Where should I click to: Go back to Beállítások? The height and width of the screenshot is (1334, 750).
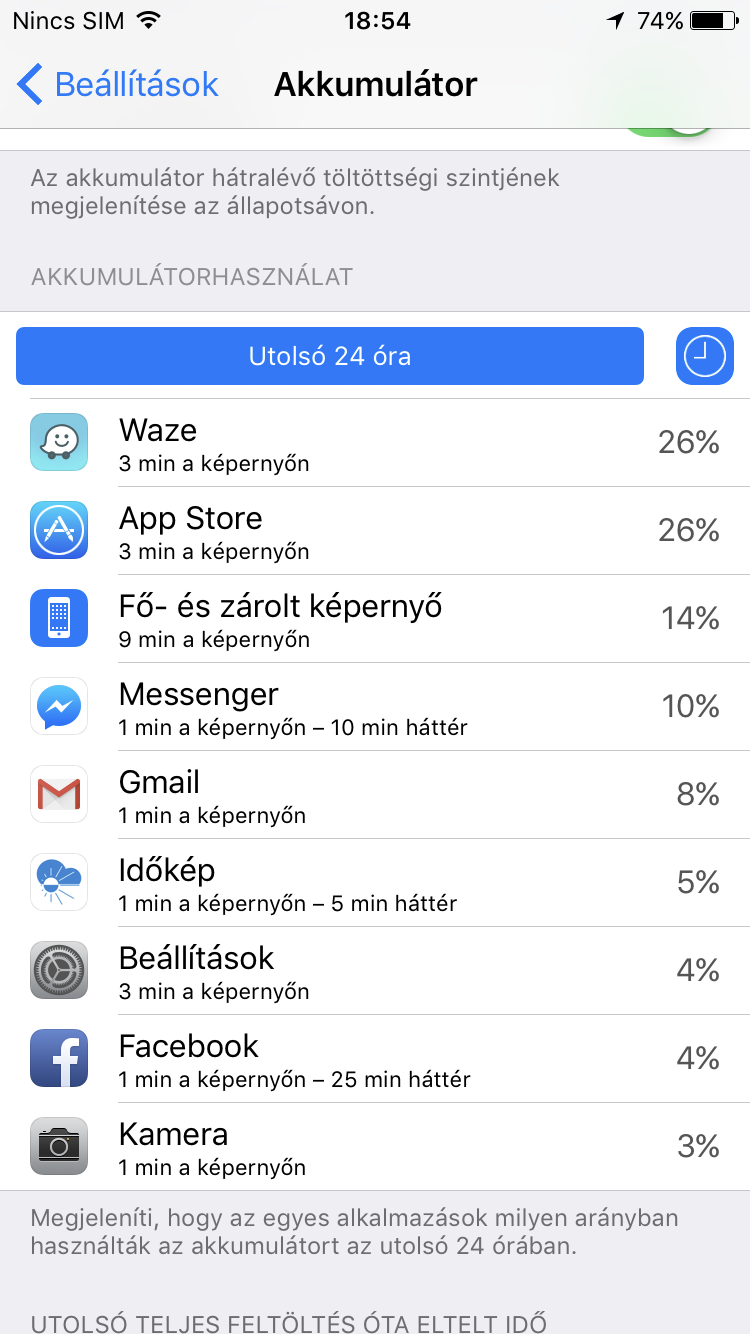[x=118, y=84]
